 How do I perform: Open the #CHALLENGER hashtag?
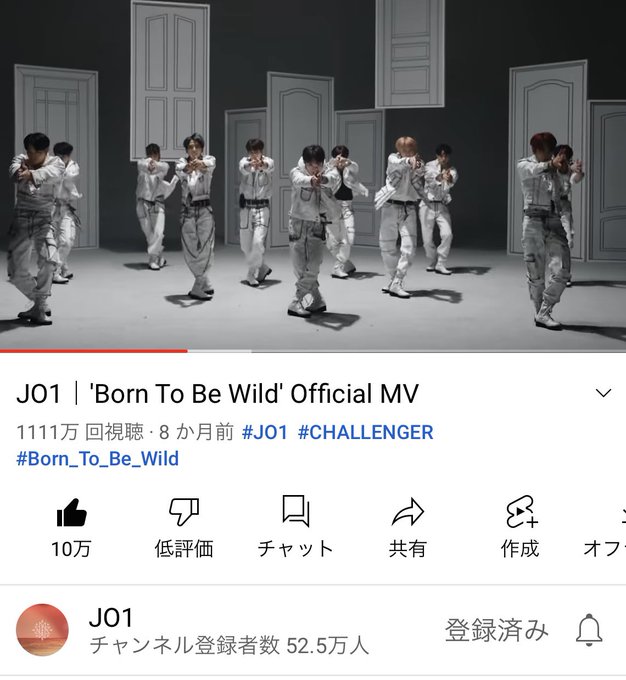pyautogui.click(x=365, y=432)
